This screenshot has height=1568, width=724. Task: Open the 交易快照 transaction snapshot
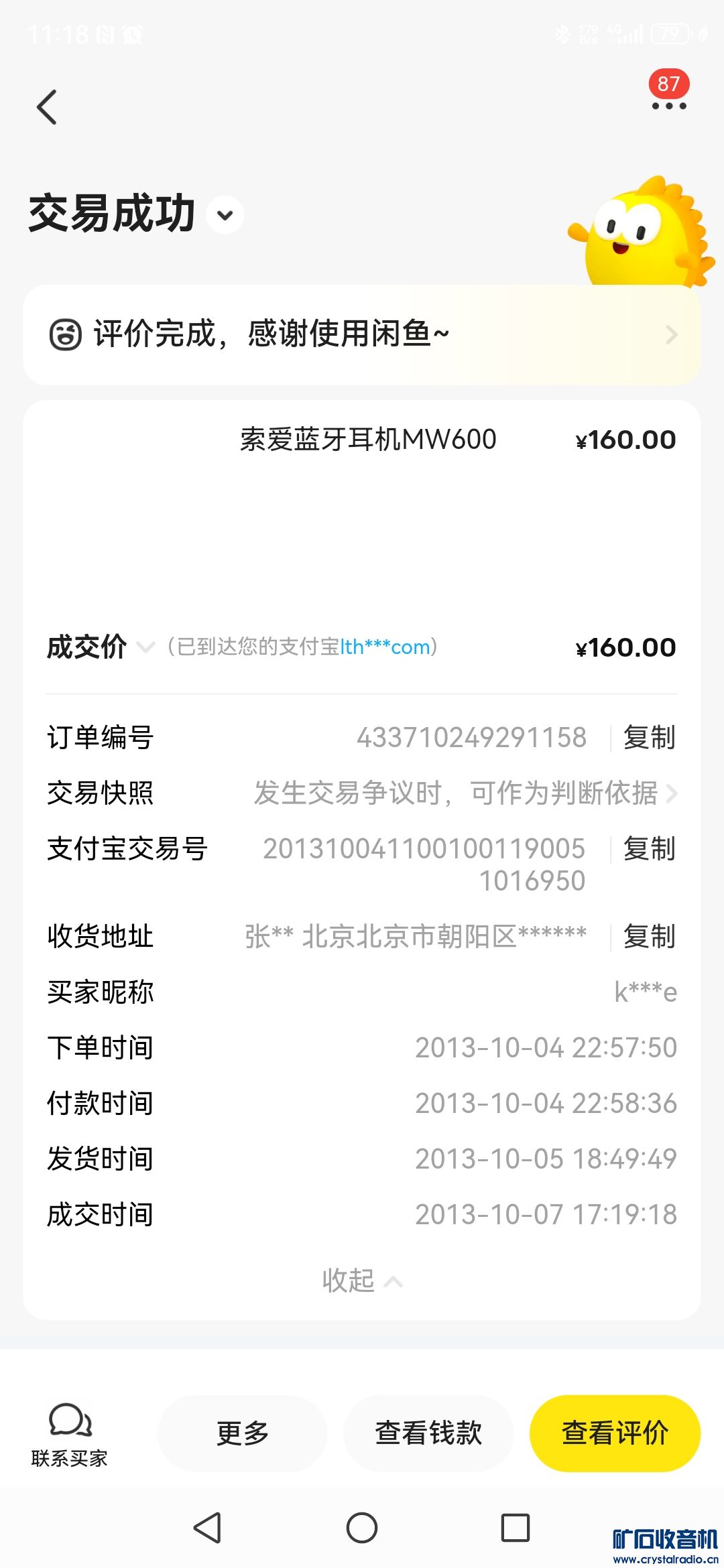463,793
